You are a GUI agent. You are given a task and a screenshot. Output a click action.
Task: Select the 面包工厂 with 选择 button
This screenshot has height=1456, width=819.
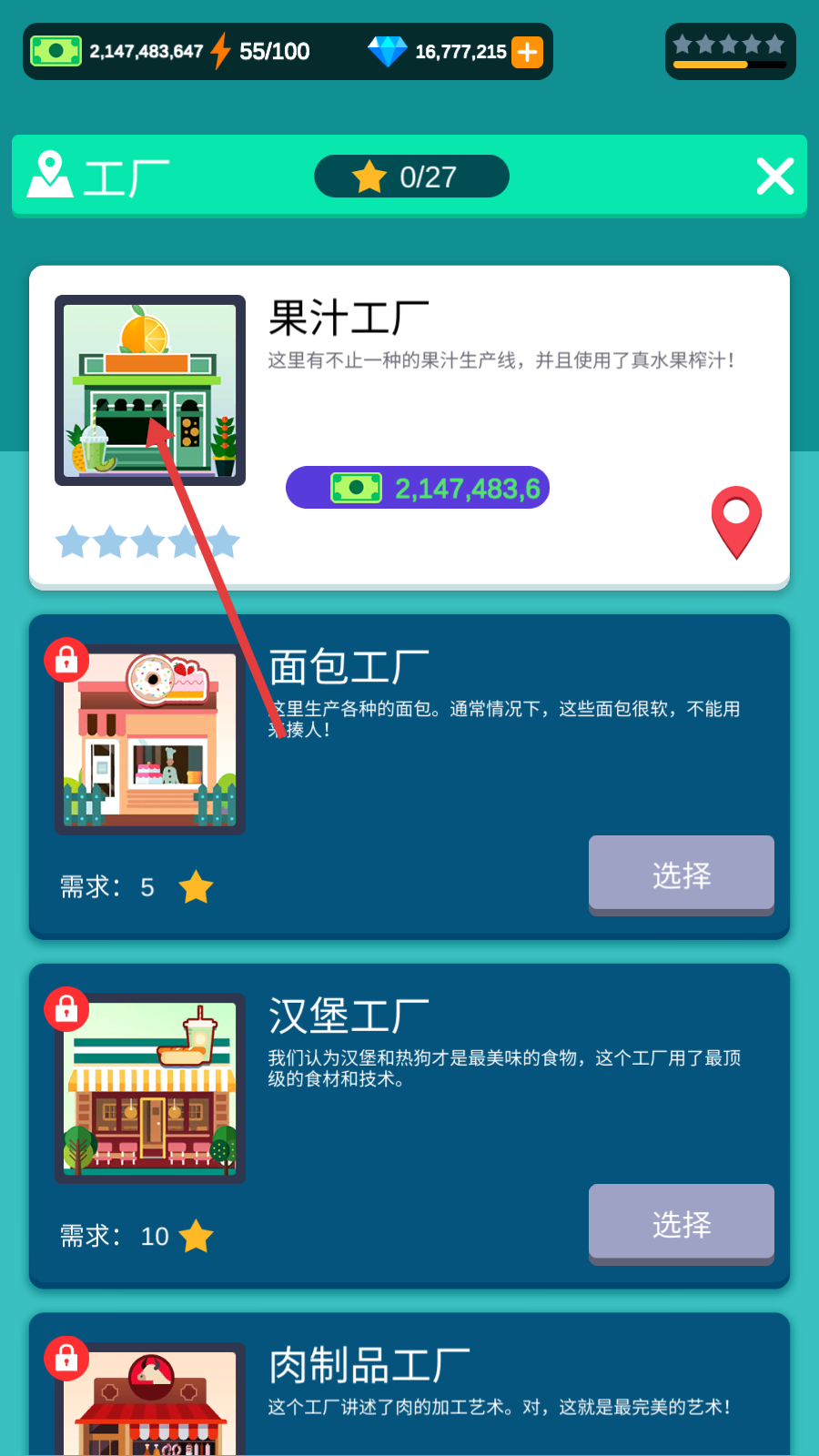pyautogui.click(x=681, y=875)
